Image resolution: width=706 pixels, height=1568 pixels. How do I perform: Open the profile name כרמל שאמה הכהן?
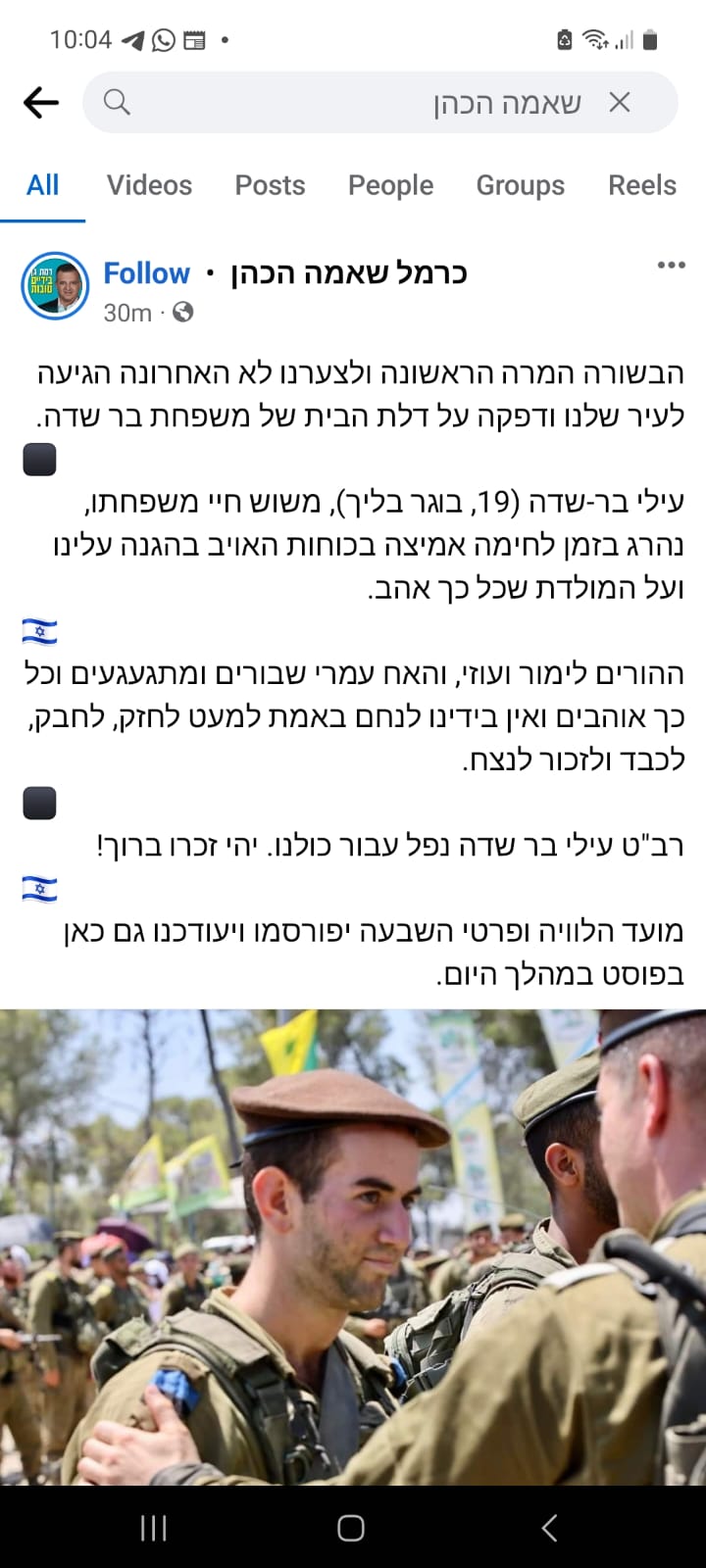348,273
